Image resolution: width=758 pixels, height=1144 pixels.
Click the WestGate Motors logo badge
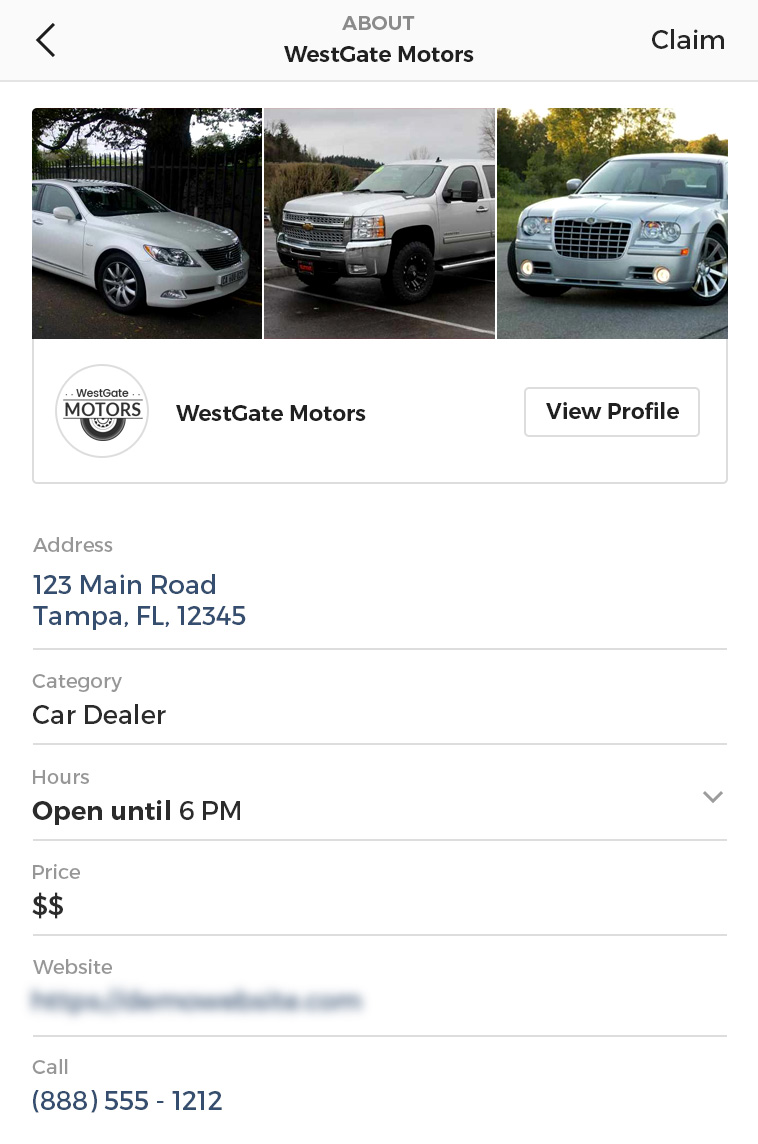[102, 410]
